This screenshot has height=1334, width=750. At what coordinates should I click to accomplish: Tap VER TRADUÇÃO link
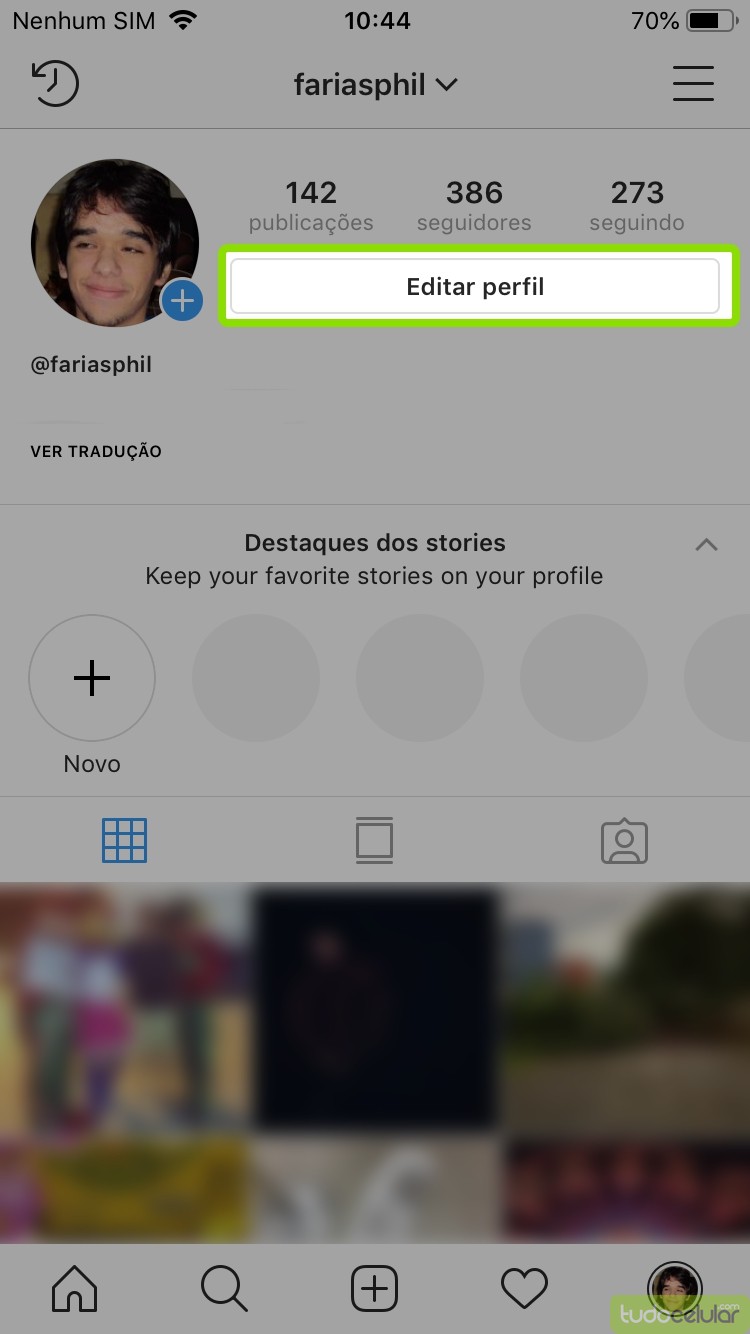(96, 451)
